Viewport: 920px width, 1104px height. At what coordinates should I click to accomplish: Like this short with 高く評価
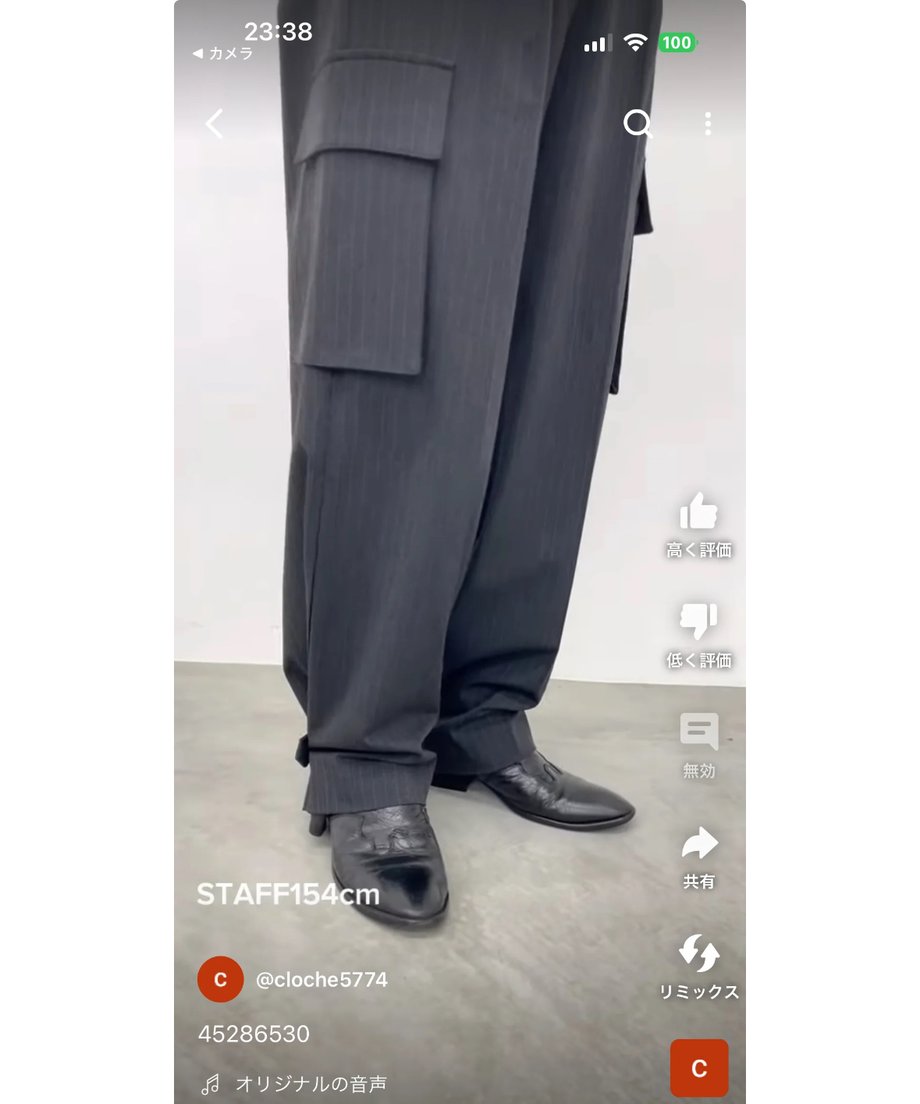click(x=699, y=513)
